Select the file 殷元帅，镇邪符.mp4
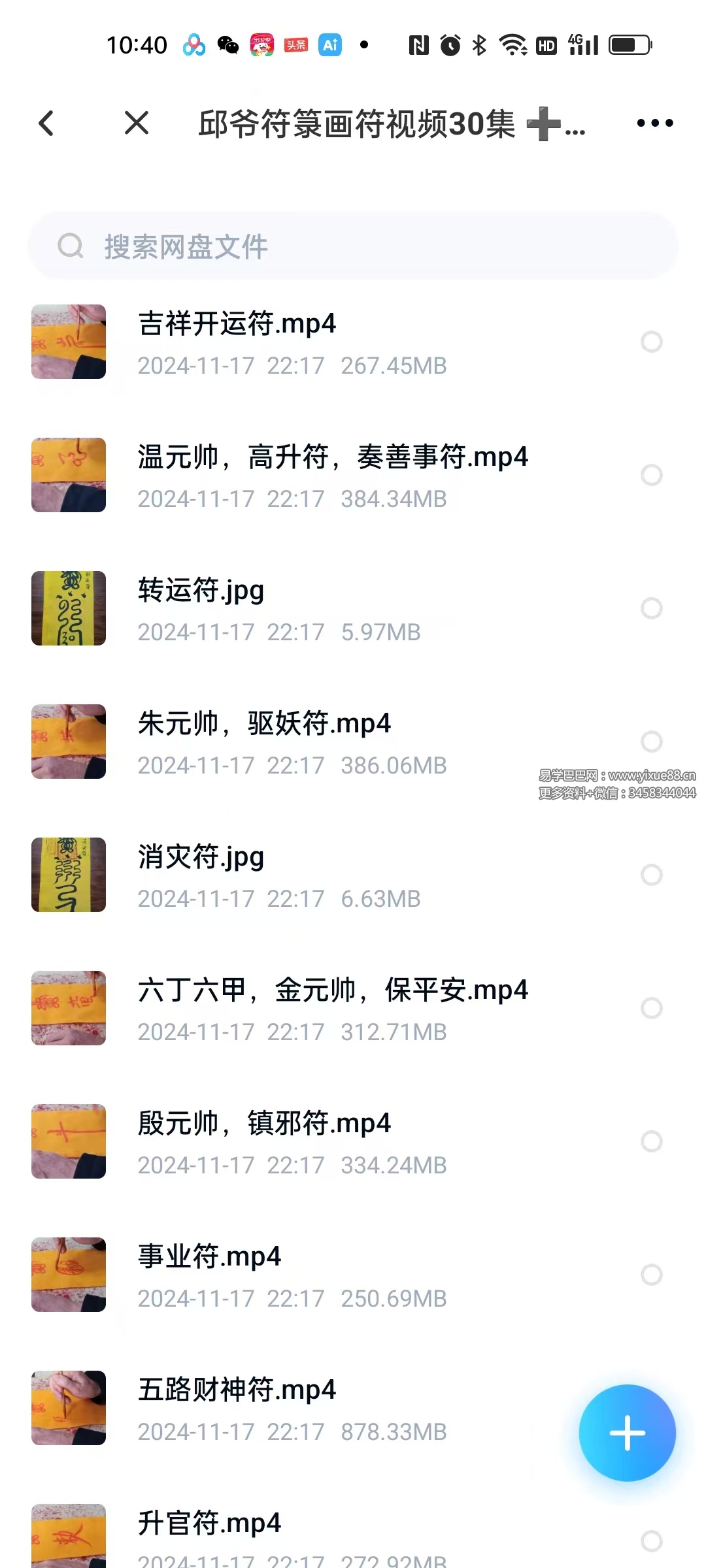Image resolution: width=706 pixels, height=1568 pixels. 651,1141
